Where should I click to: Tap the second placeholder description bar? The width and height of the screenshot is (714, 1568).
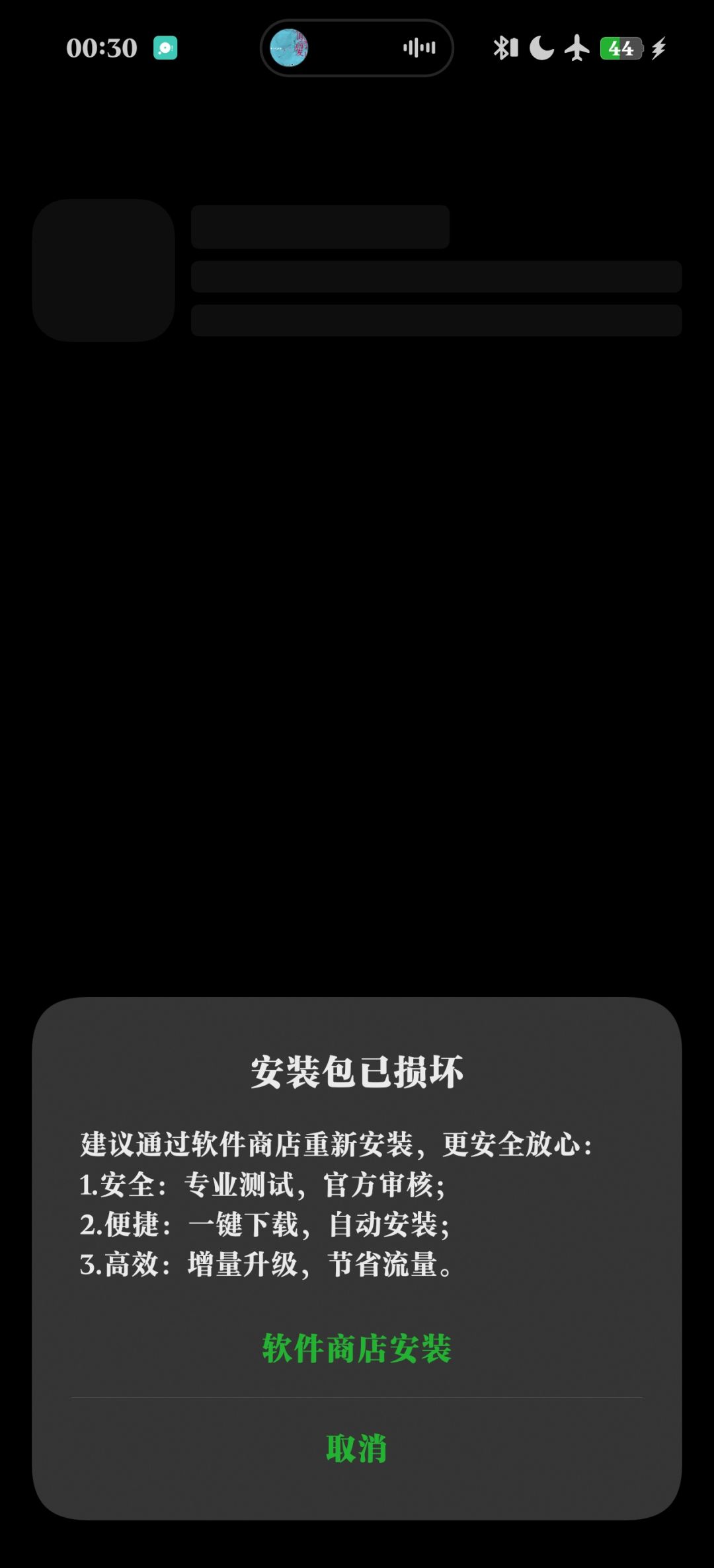434,278
